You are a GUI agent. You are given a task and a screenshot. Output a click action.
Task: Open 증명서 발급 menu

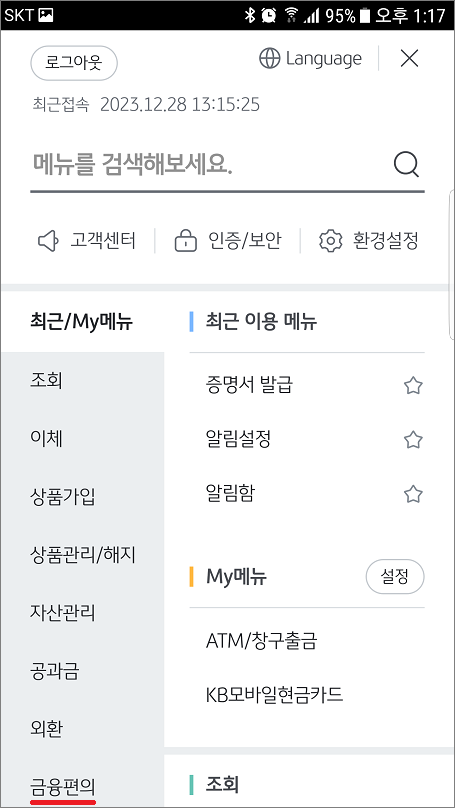pos(249,385)
